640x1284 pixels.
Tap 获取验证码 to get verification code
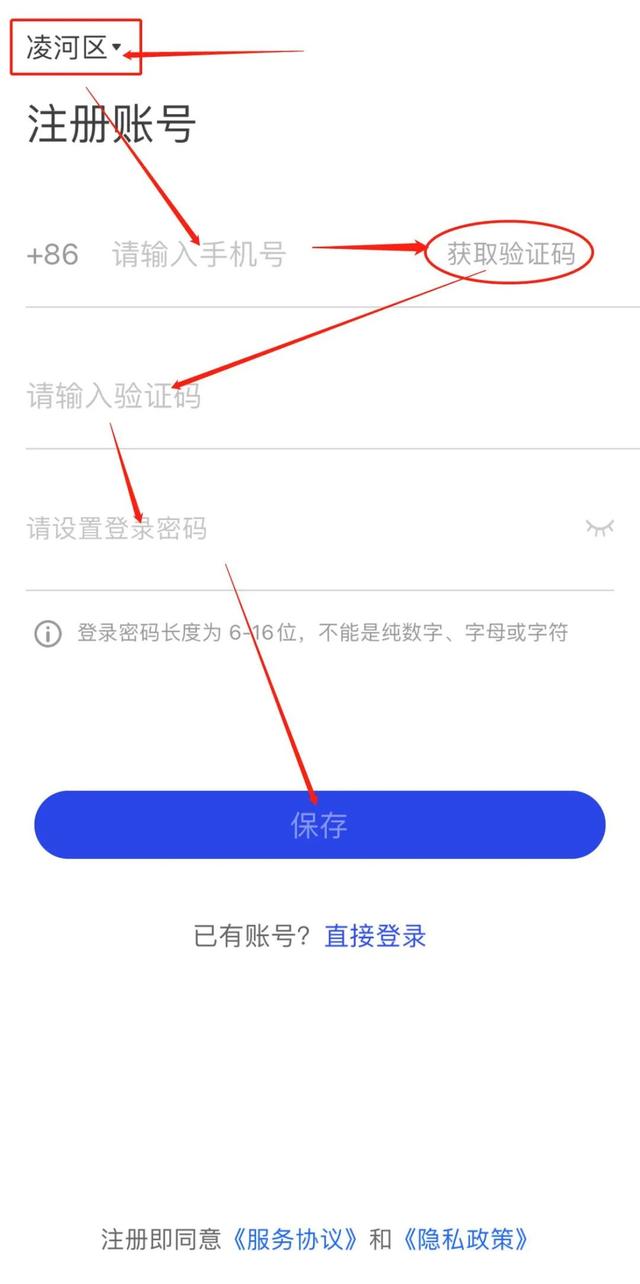(x=511, y=254)
